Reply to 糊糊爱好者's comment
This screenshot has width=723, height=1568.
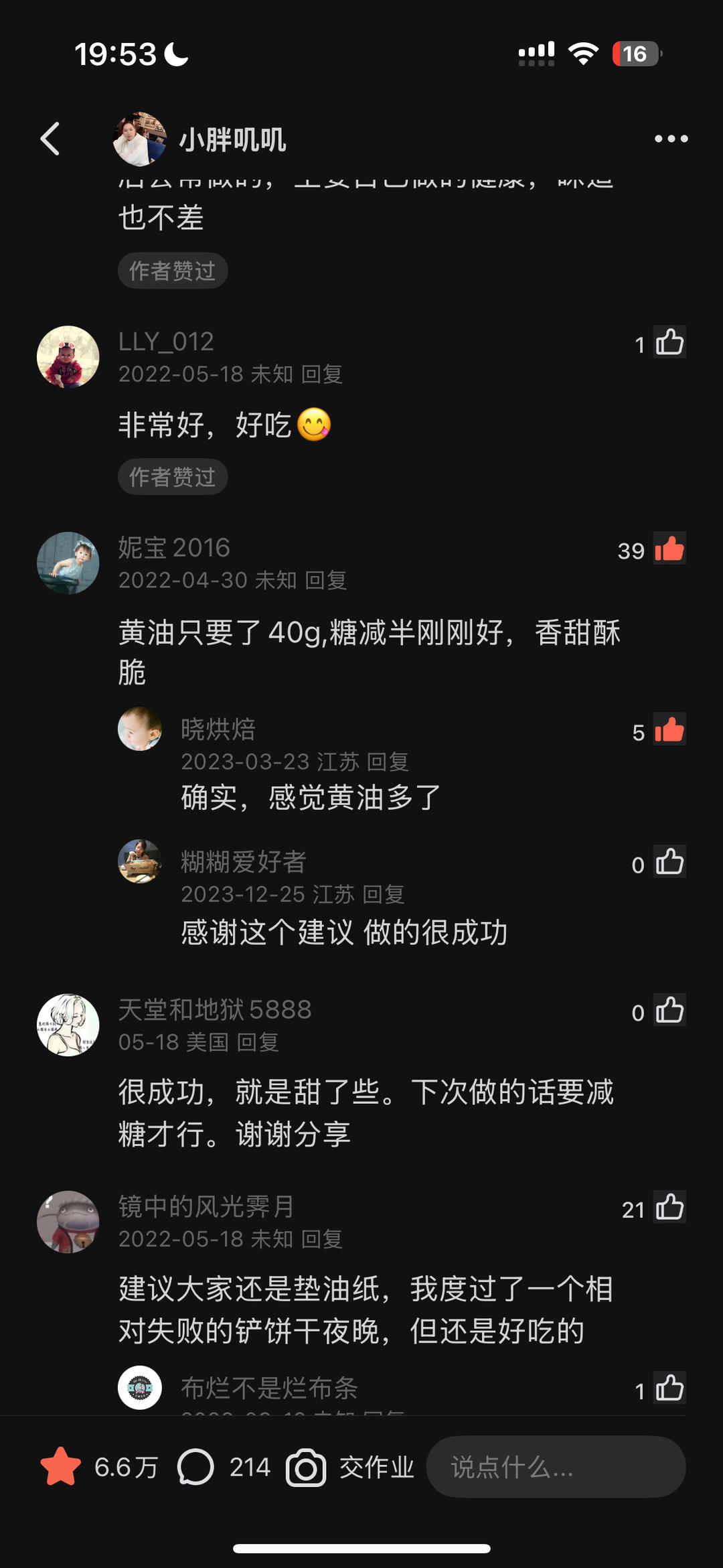(x=384, y=894)
